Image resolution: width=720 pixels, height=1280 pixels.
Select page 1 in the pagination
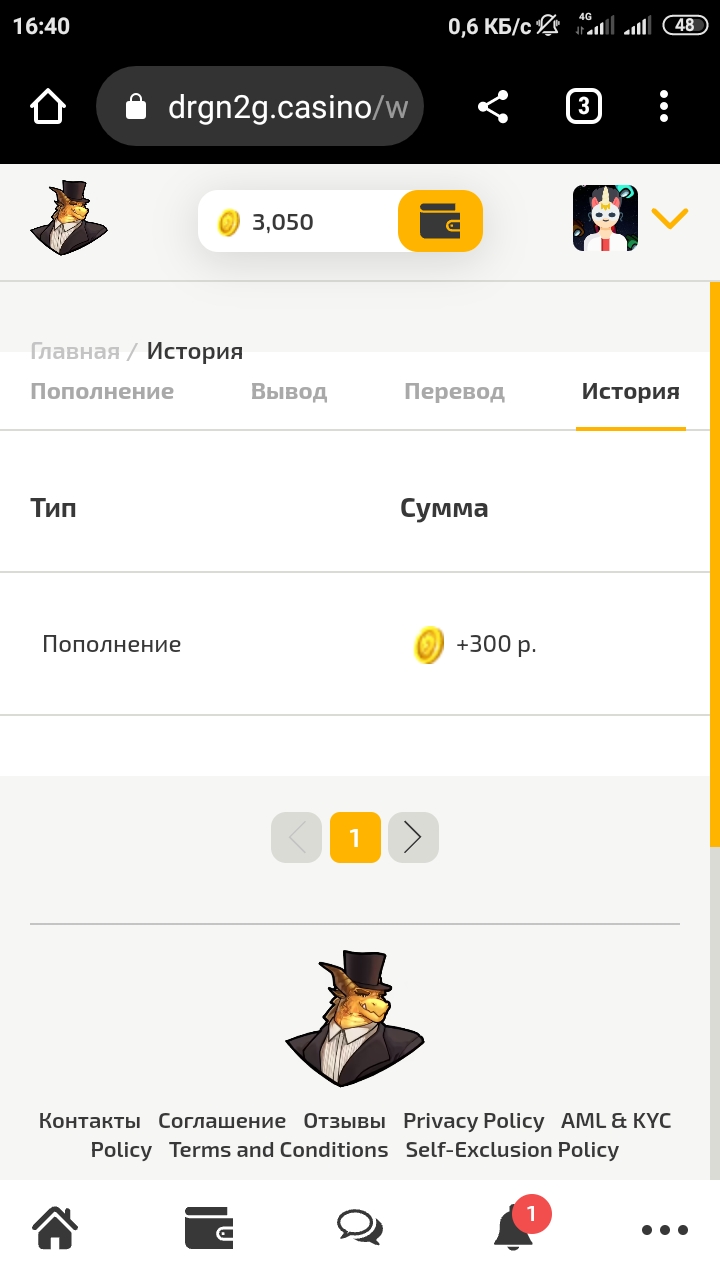point(355,837)
